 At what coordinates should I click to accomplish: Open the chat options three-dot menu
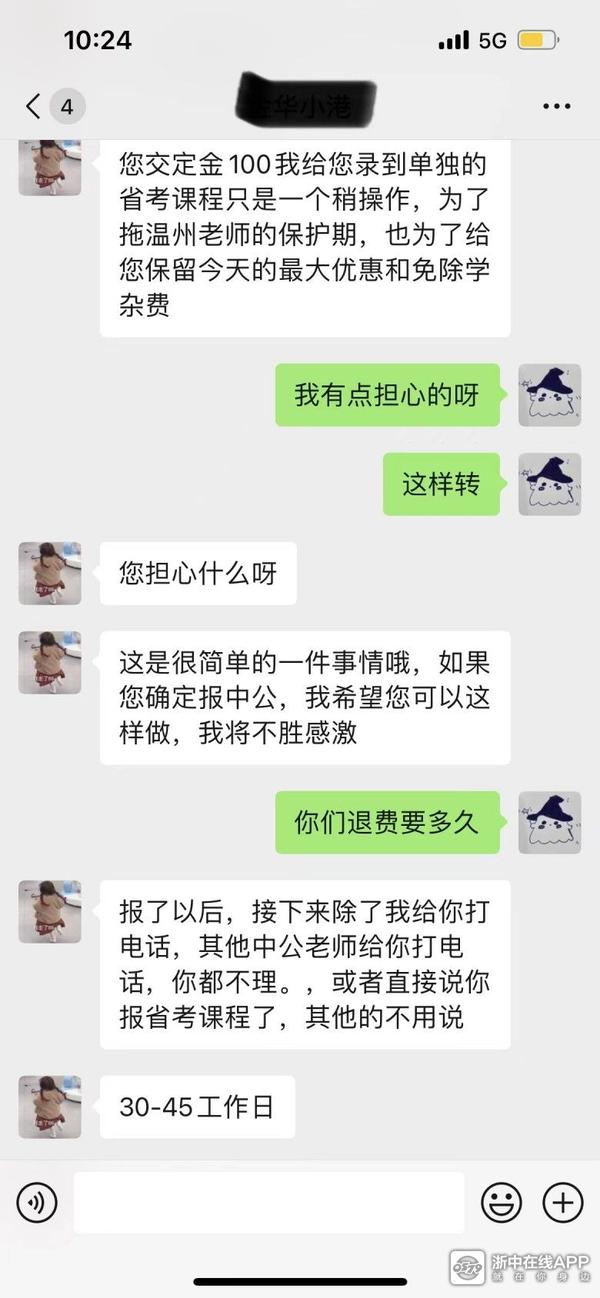pos(556,106)
